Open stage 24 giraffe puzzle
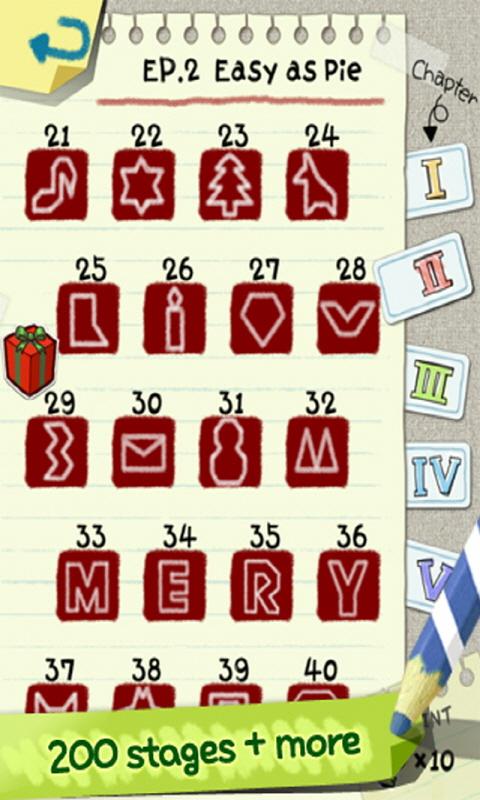The image size is (480, 800). point(317,185)
